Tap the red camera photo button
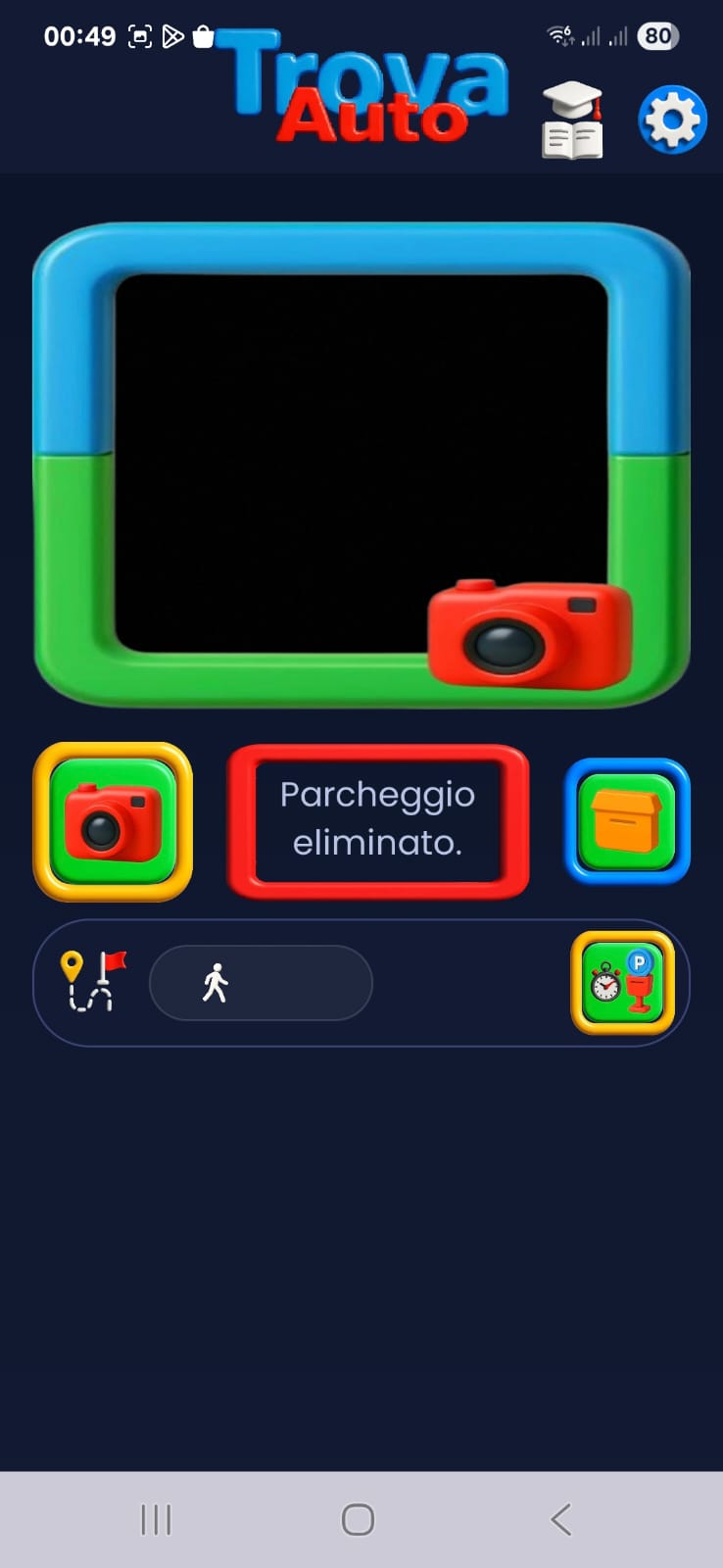The height and width of the screenshot is (1568, 723). (x=113, y=821)
